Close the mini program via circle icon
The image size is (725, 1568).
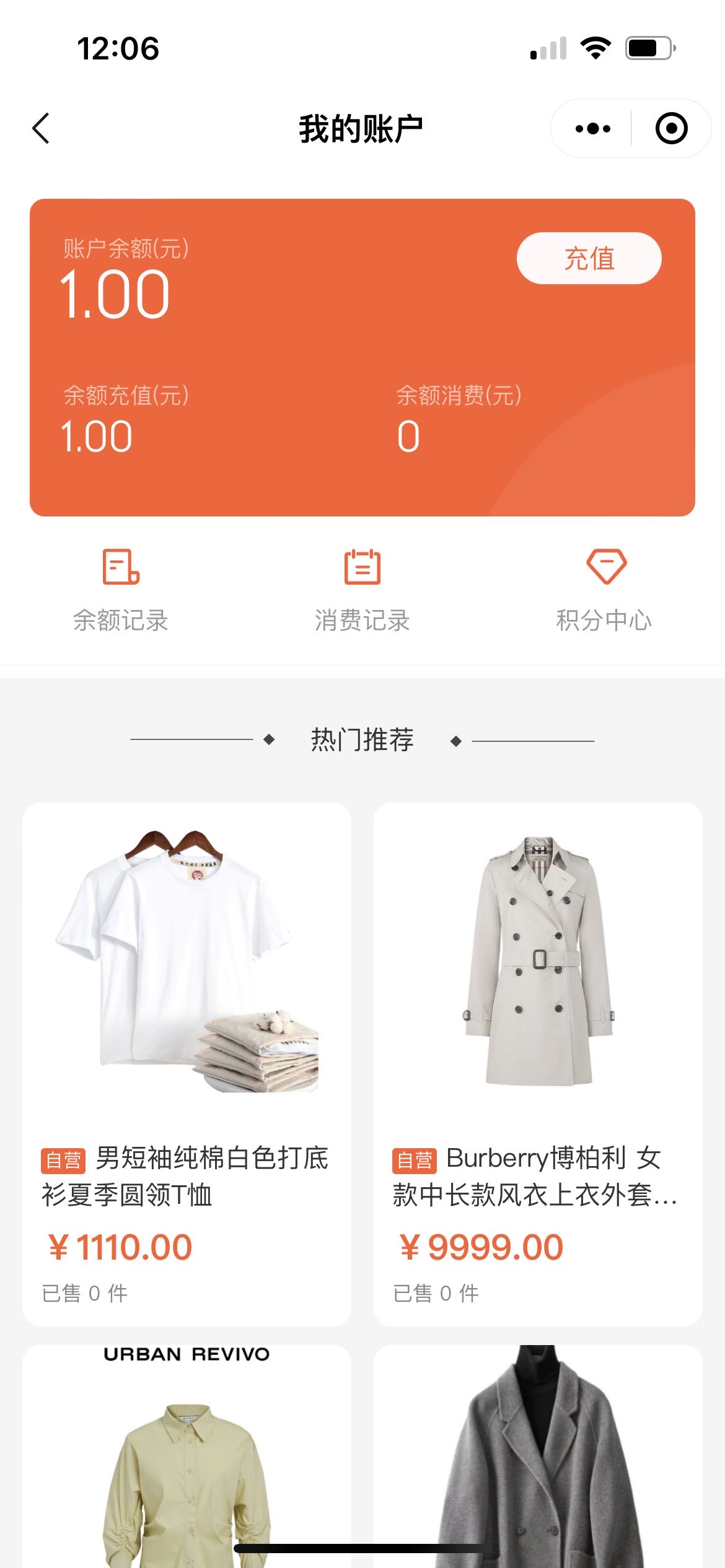point(671,129)
